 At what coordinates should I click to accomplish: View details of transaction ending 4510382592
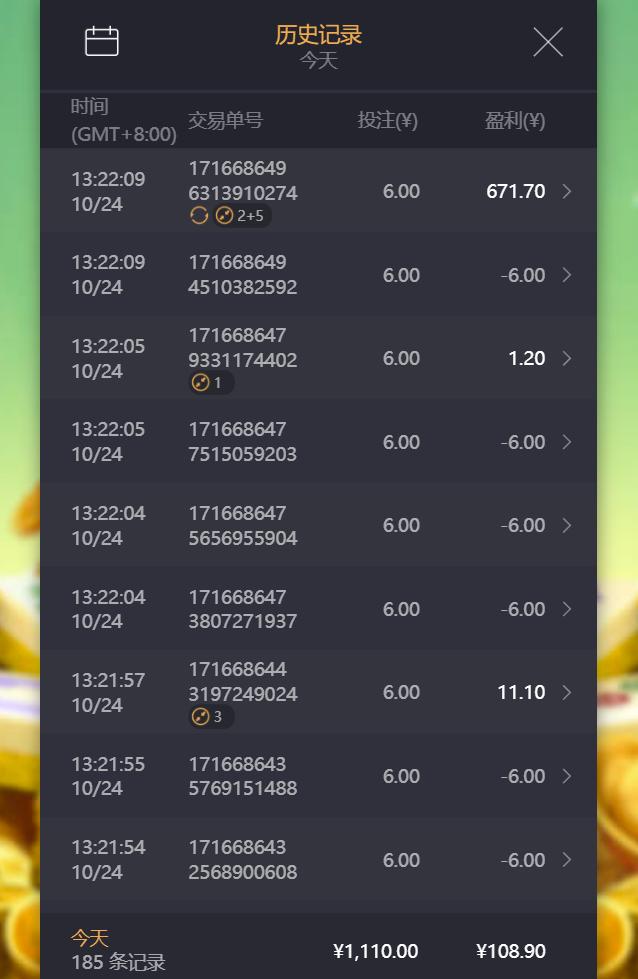(x=319, y=275)
